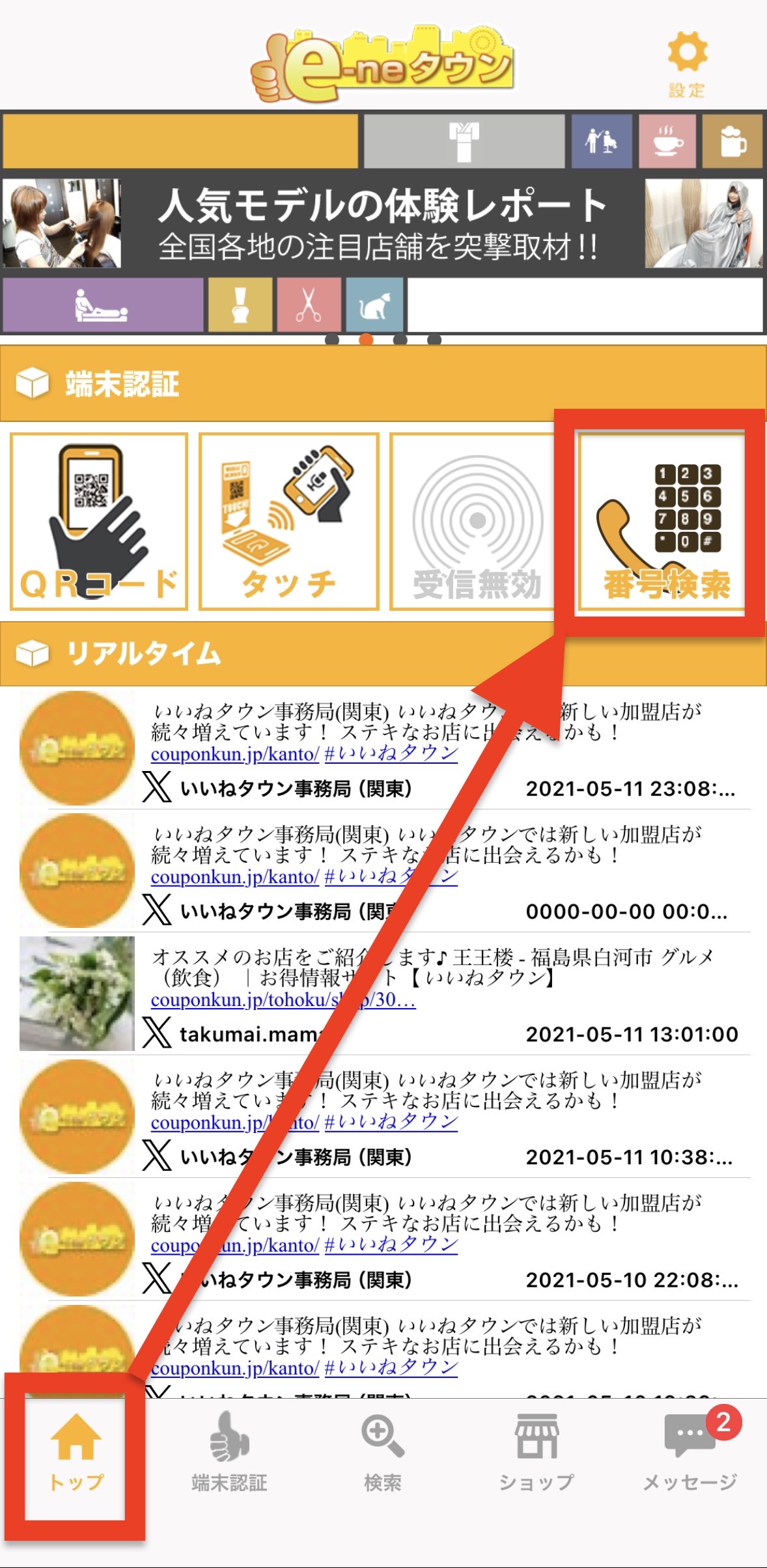Open the 設定 gear settings
The height and width of the screenshot is (1568, 767).
(x=687, y=64)
